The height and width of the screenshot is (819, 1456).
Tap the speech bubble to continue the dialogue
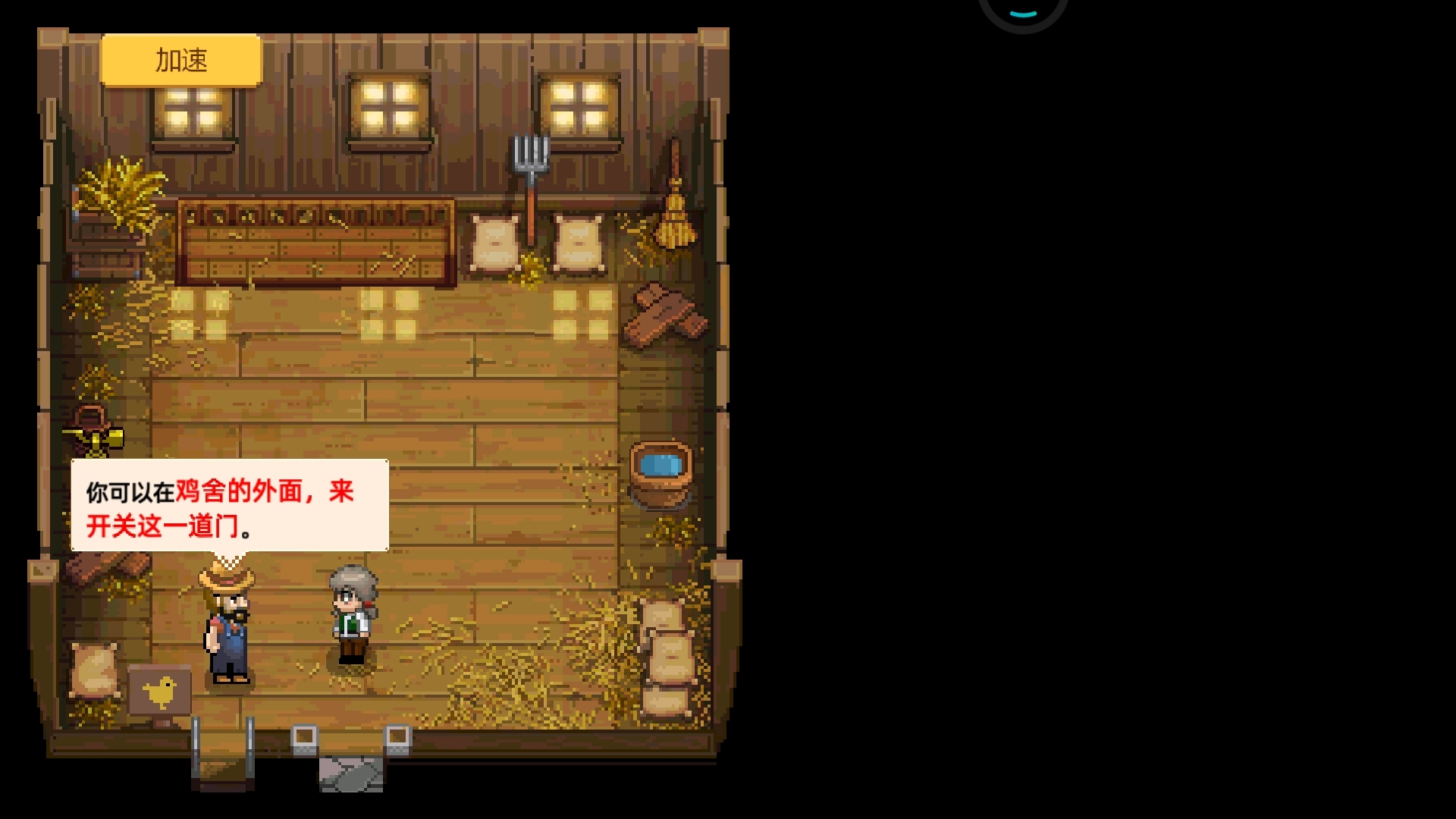(x=229, y=506)
